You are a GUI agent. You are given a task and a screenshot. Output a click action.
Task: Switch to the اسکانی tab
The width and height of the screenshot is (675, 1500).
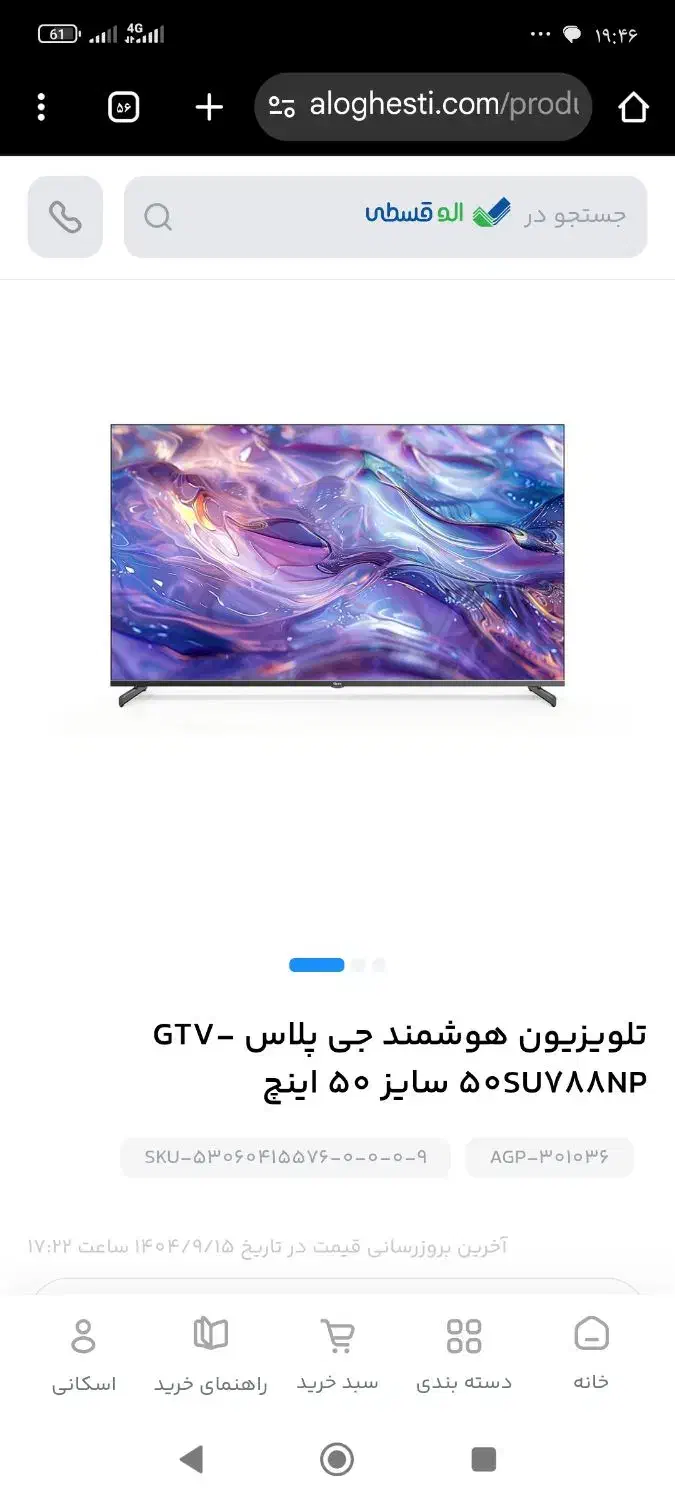click(84, 1353)
